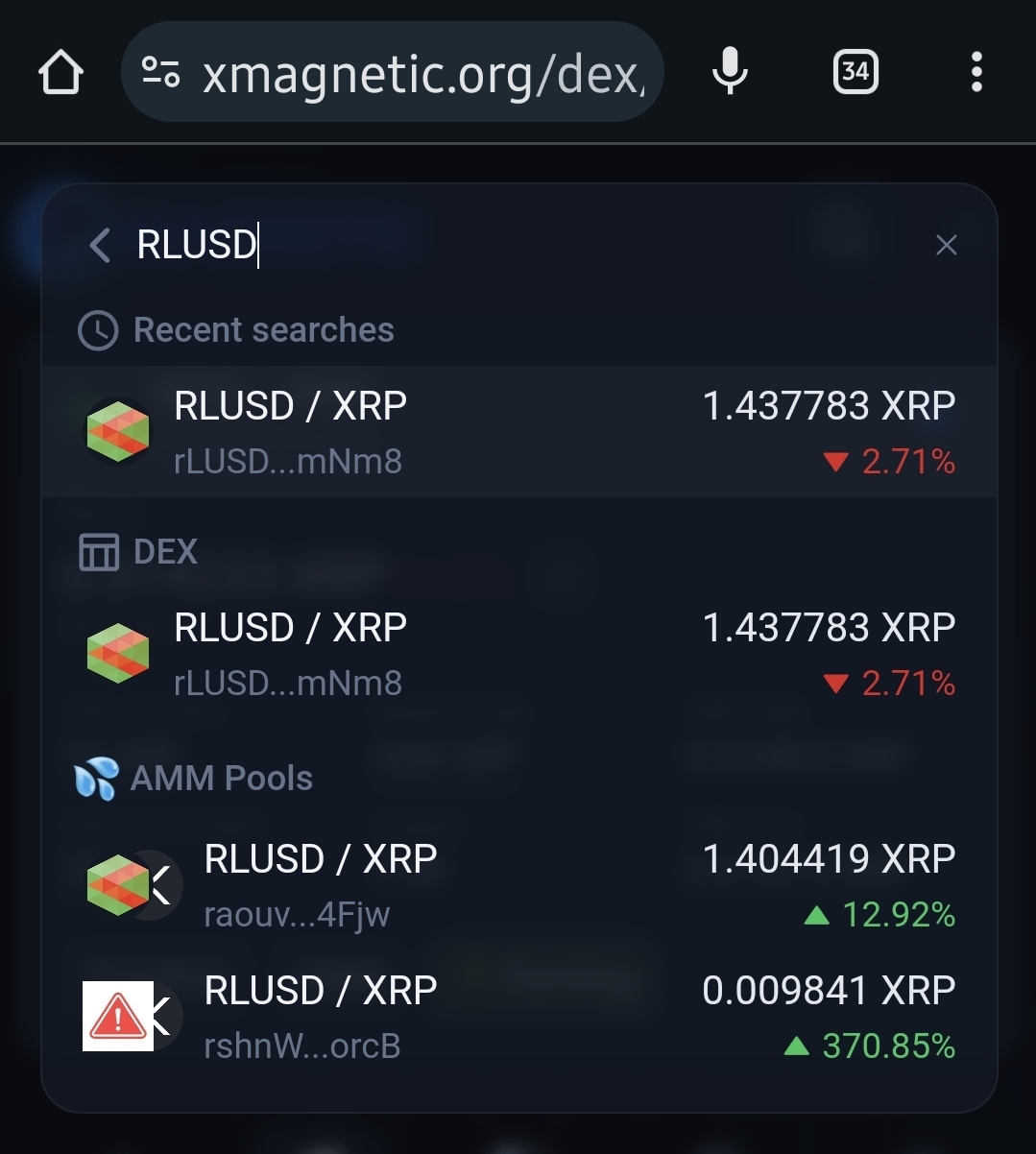The image size is (1036, 1154).
Task: Tap the microphone icon in the address bar
Action: coord(729,71)
